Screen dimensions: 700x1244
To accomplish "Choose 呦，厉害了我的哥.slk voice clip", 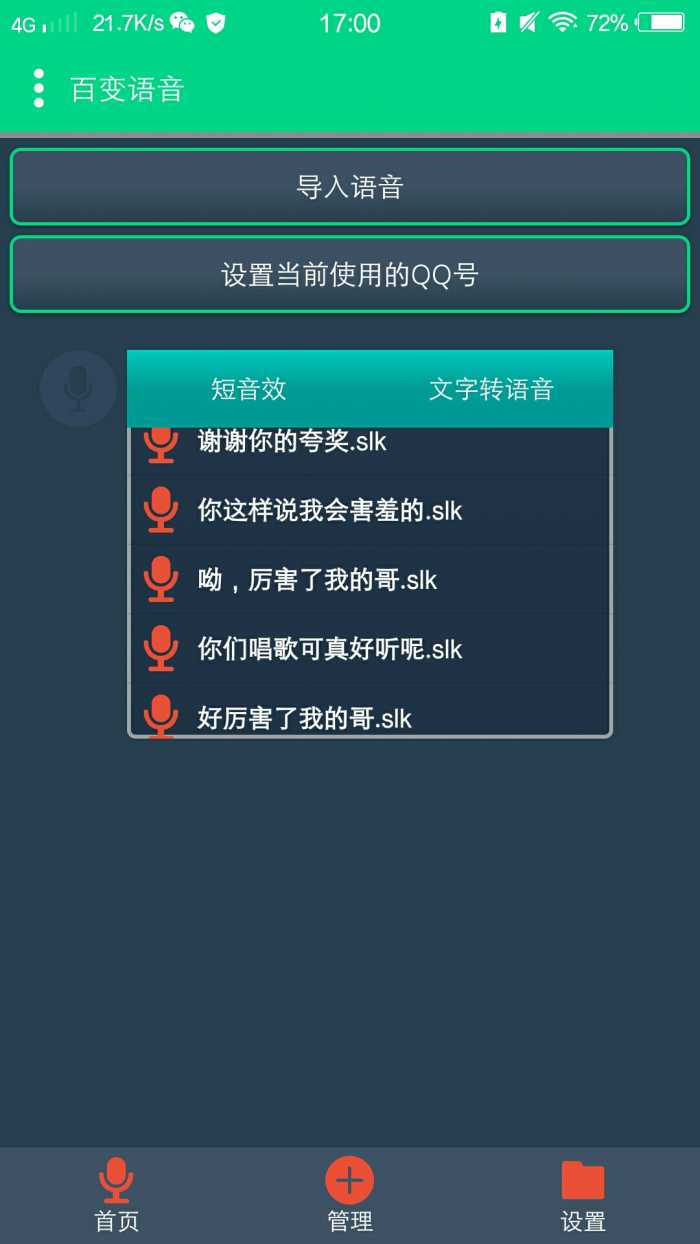I will point(368,579).
